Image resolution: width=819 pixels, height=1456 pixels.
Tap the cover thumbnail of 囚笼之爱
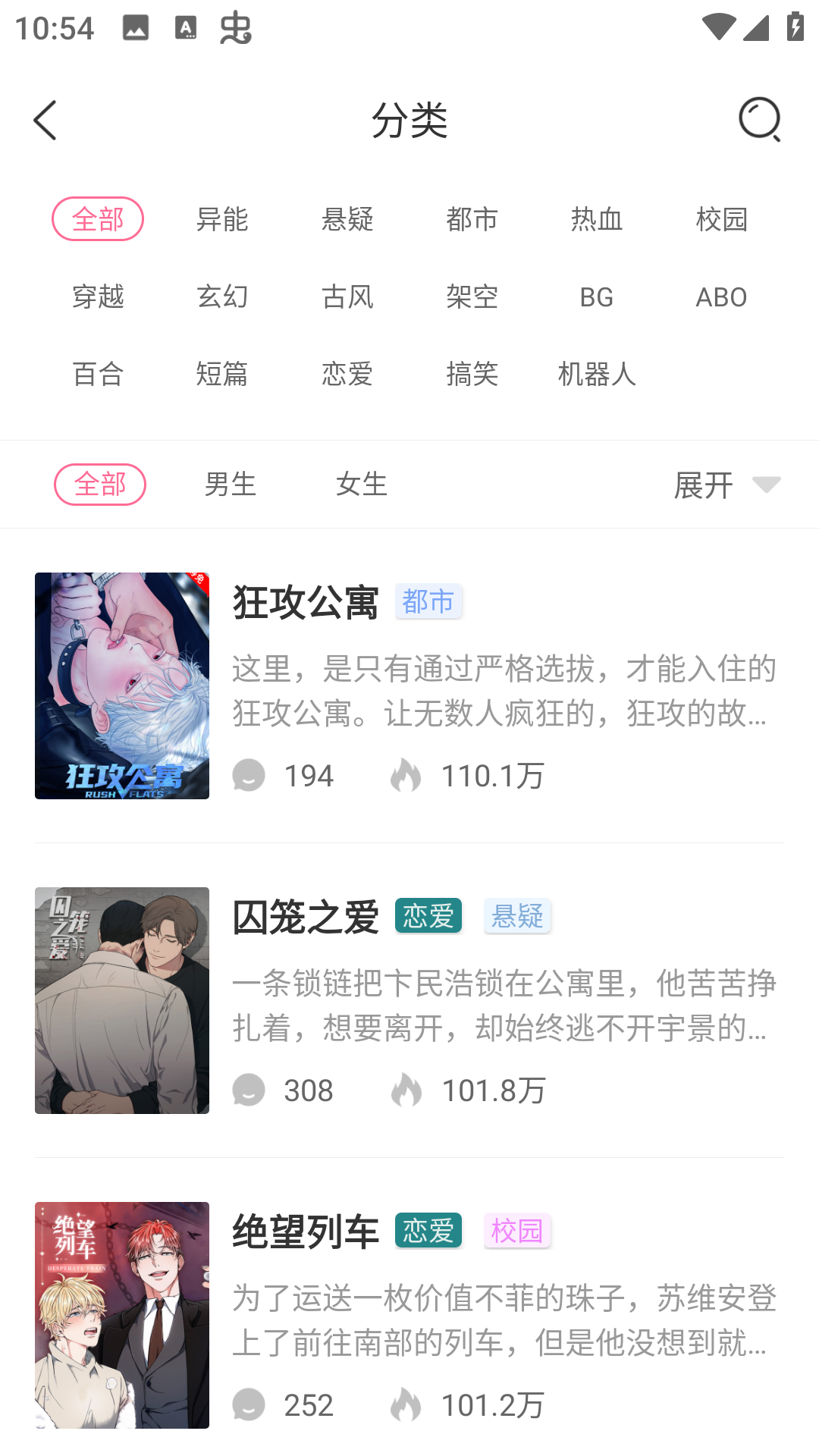(121, 1000)
